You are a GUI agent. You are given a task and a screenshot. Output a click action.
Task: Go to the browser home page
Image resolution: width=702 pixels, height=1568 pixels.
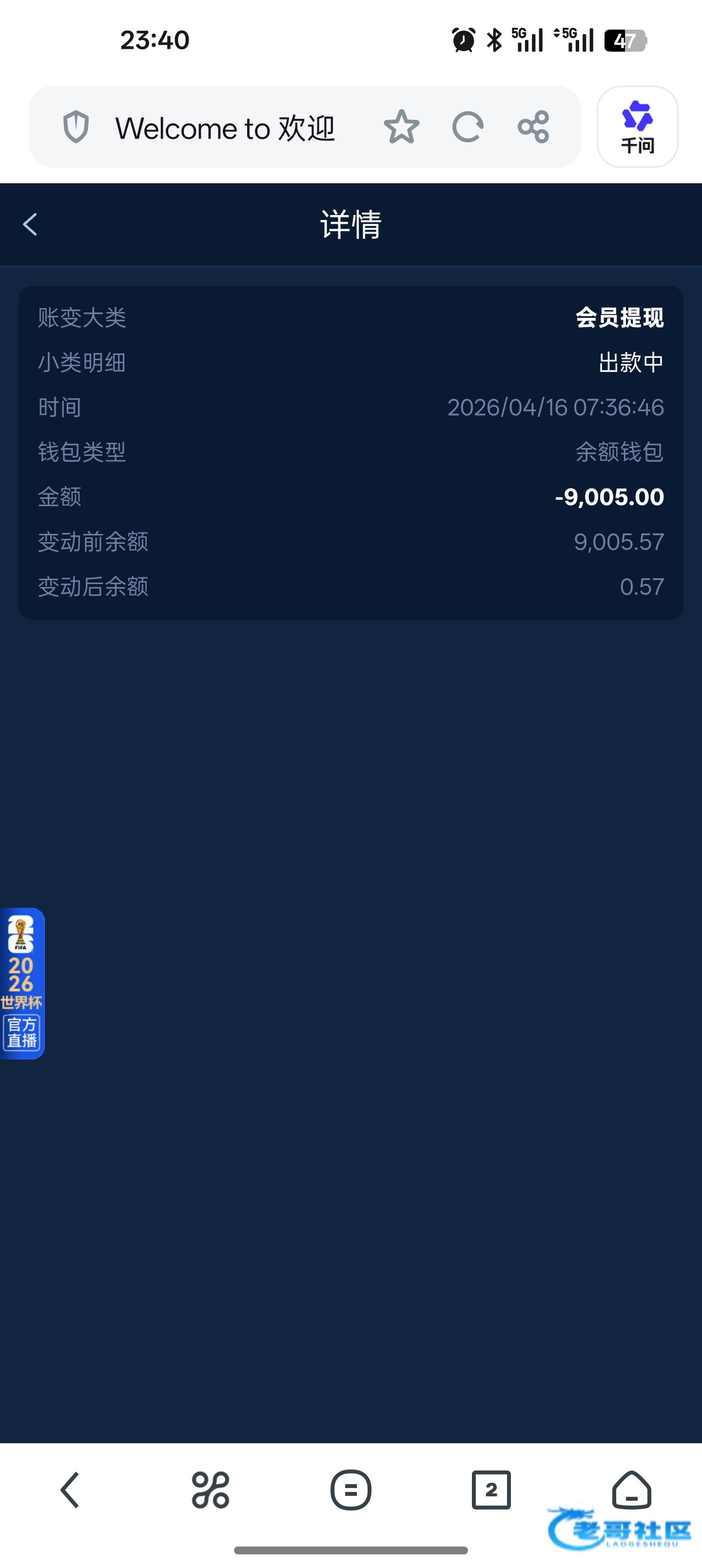(631, 1490)
